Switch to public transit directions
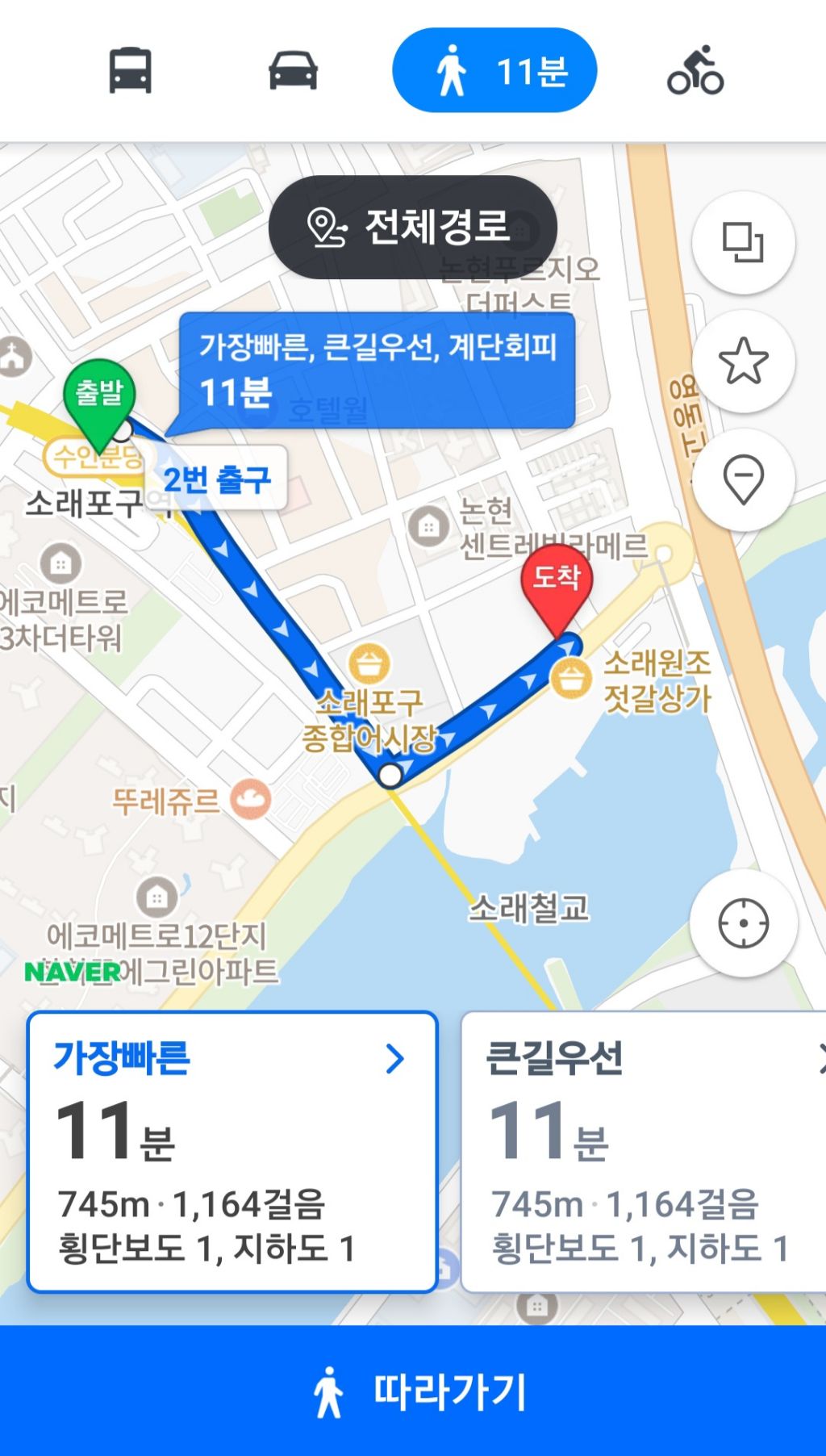Screen dimensions: 826x1456 (130, 71)
